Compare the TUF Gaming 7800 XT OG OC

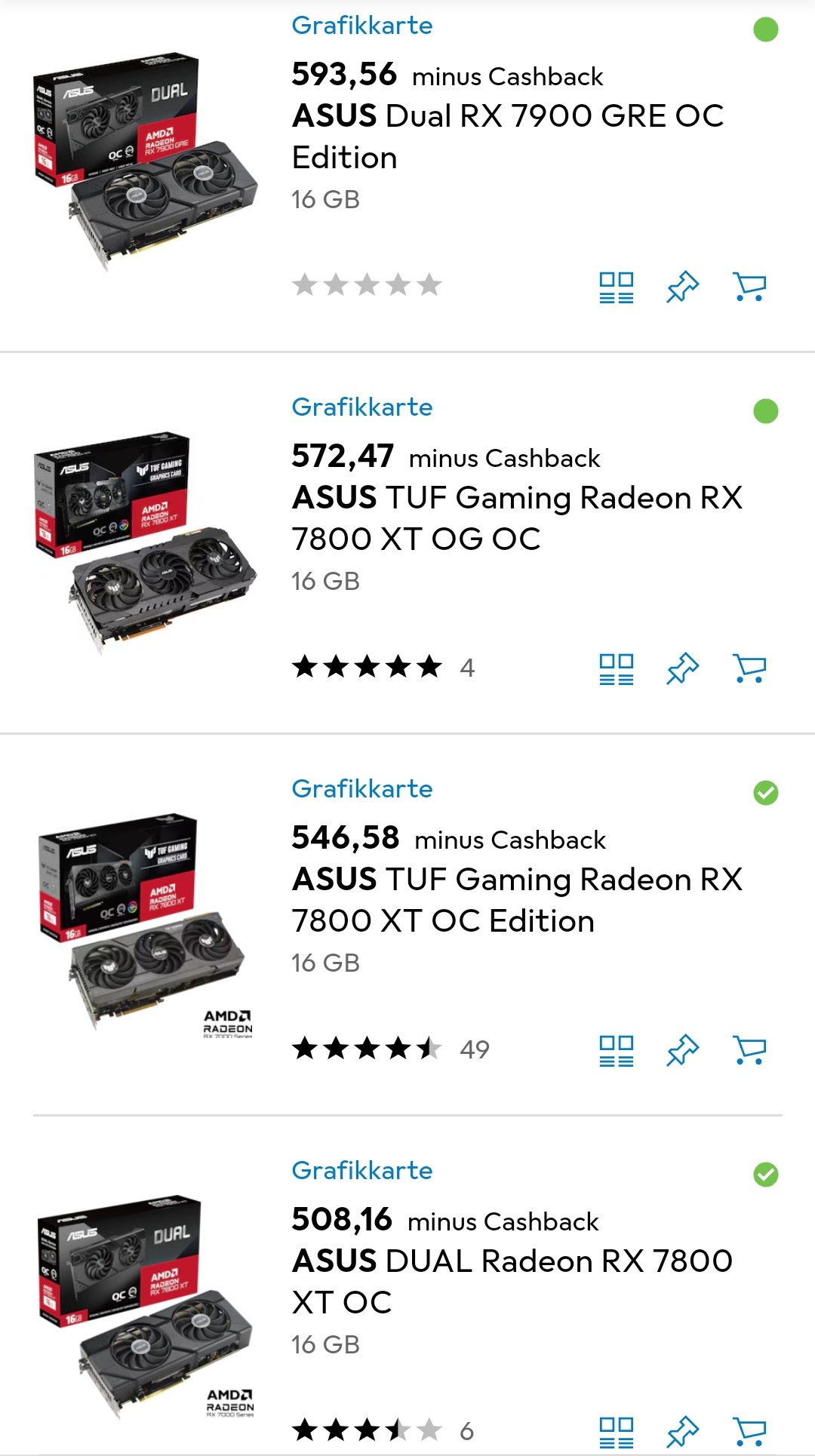click(616, 669)
